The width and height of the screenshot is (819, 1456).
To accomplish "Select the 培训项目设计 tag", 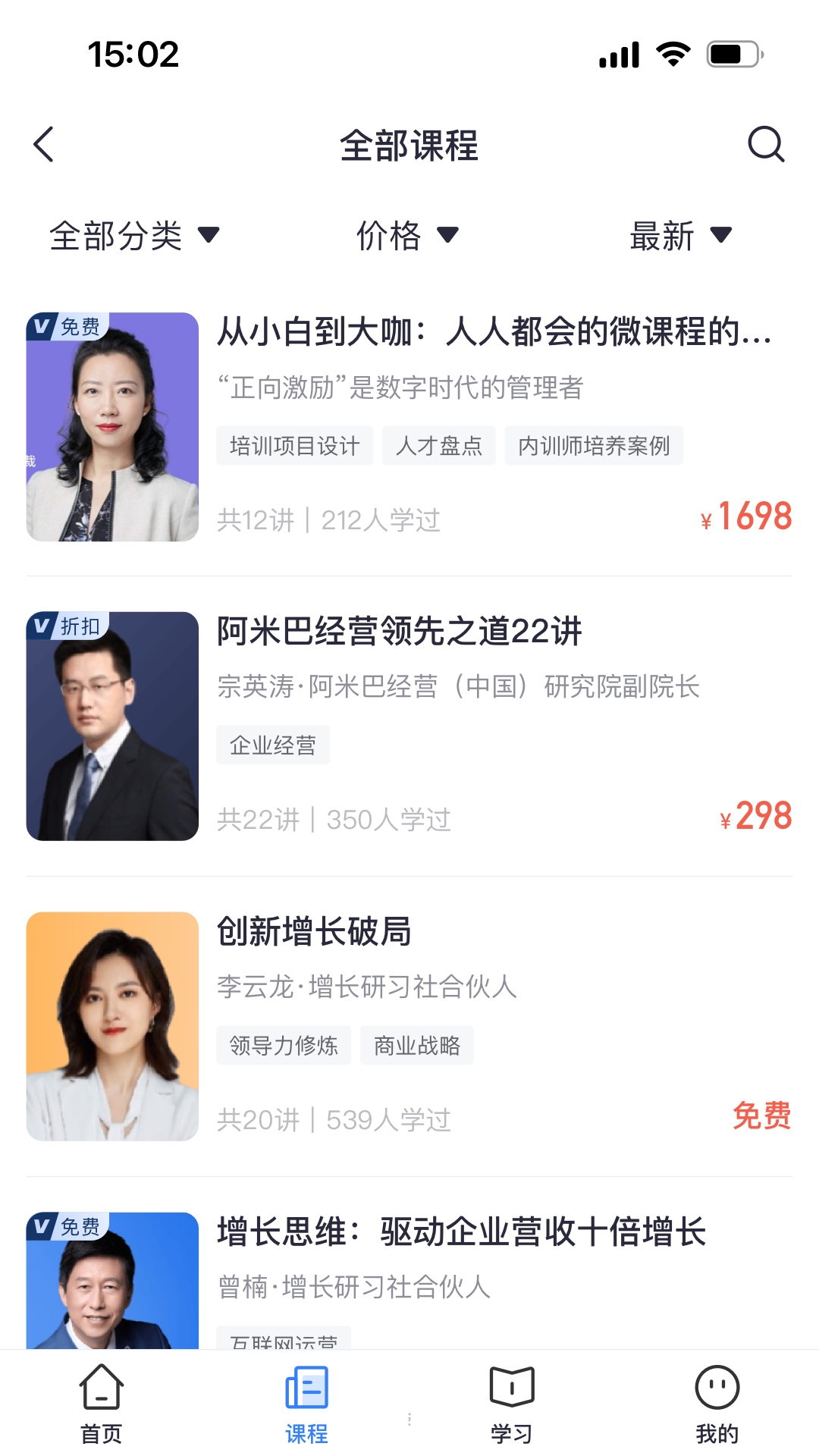I will point(294,446).
